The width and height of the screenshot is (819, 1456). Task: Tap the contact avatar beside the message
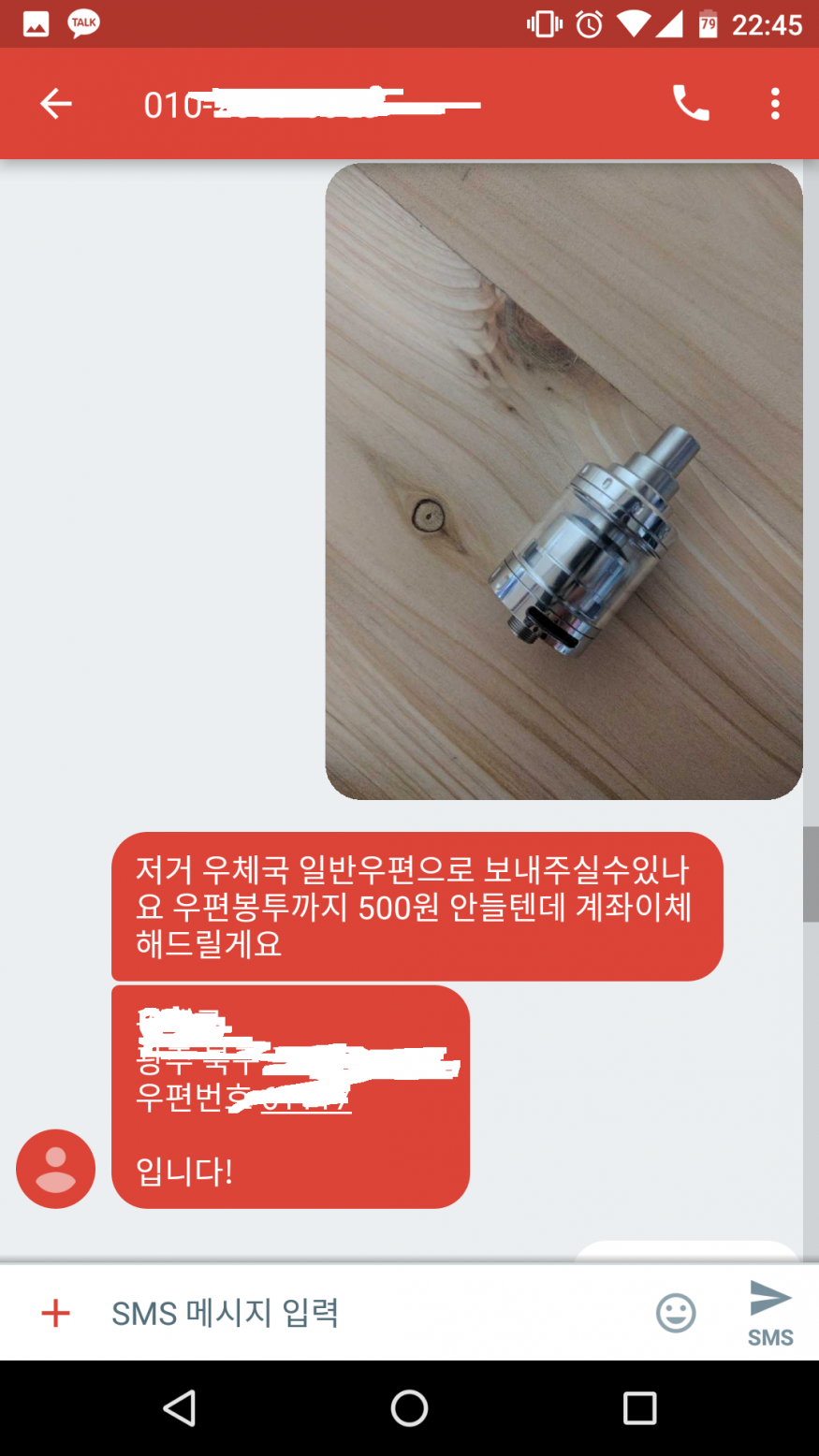point(56,1169)
